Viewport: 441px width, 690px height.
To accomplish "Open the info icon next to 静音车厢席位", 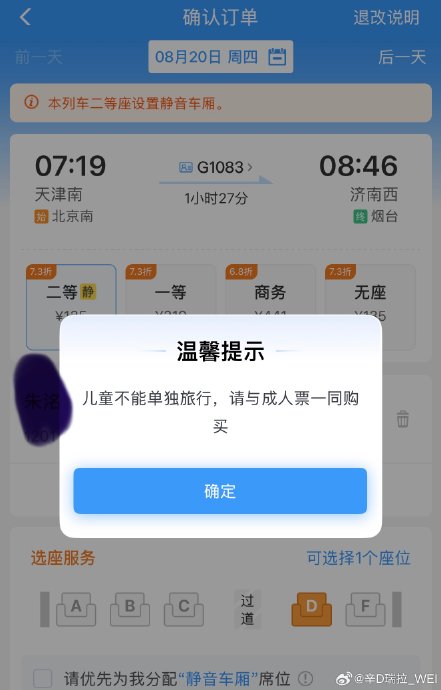I will (305, 678).
